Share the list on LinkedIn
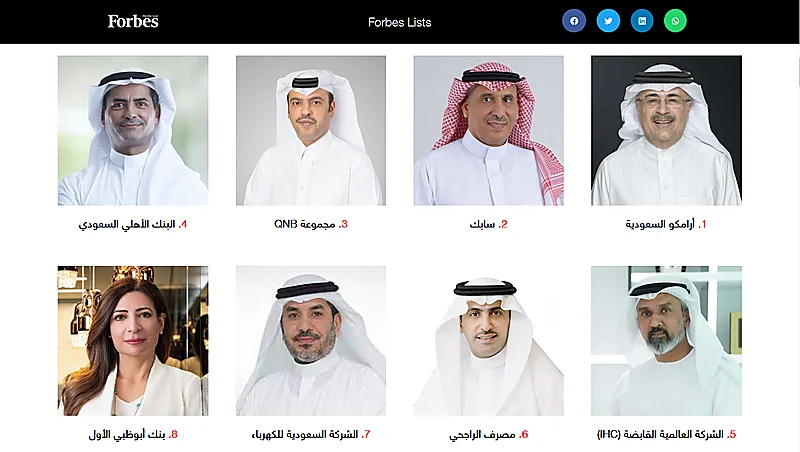The image size is (800, 452). (x=642, y=21)
